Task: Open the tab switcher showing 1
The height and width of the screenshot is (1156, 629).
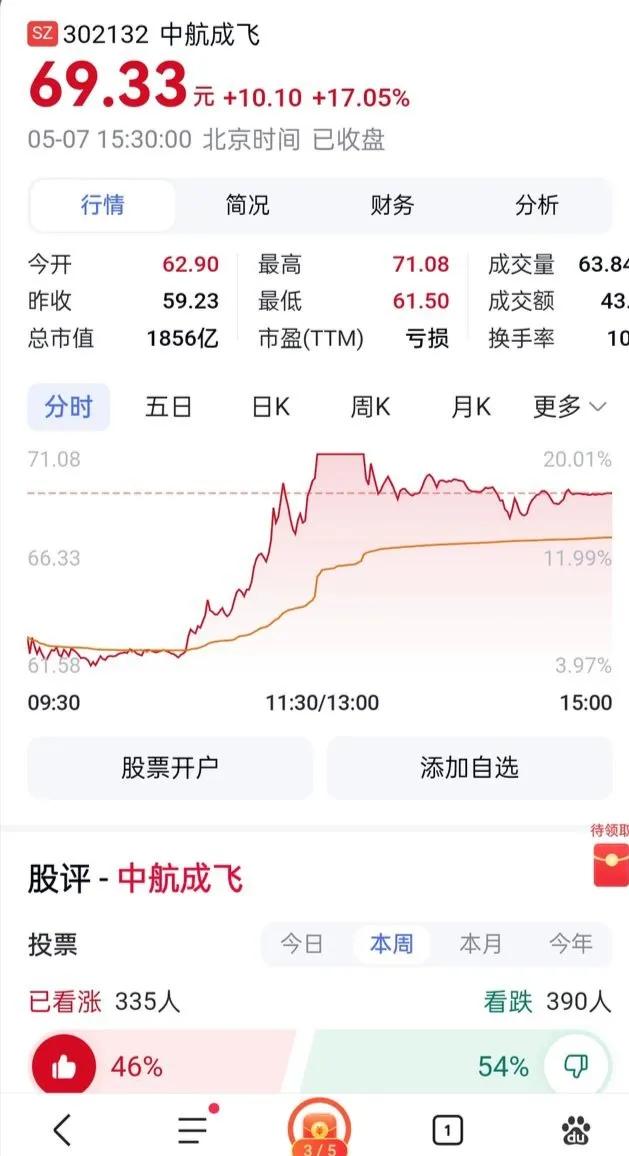Action: [447, 1129]
